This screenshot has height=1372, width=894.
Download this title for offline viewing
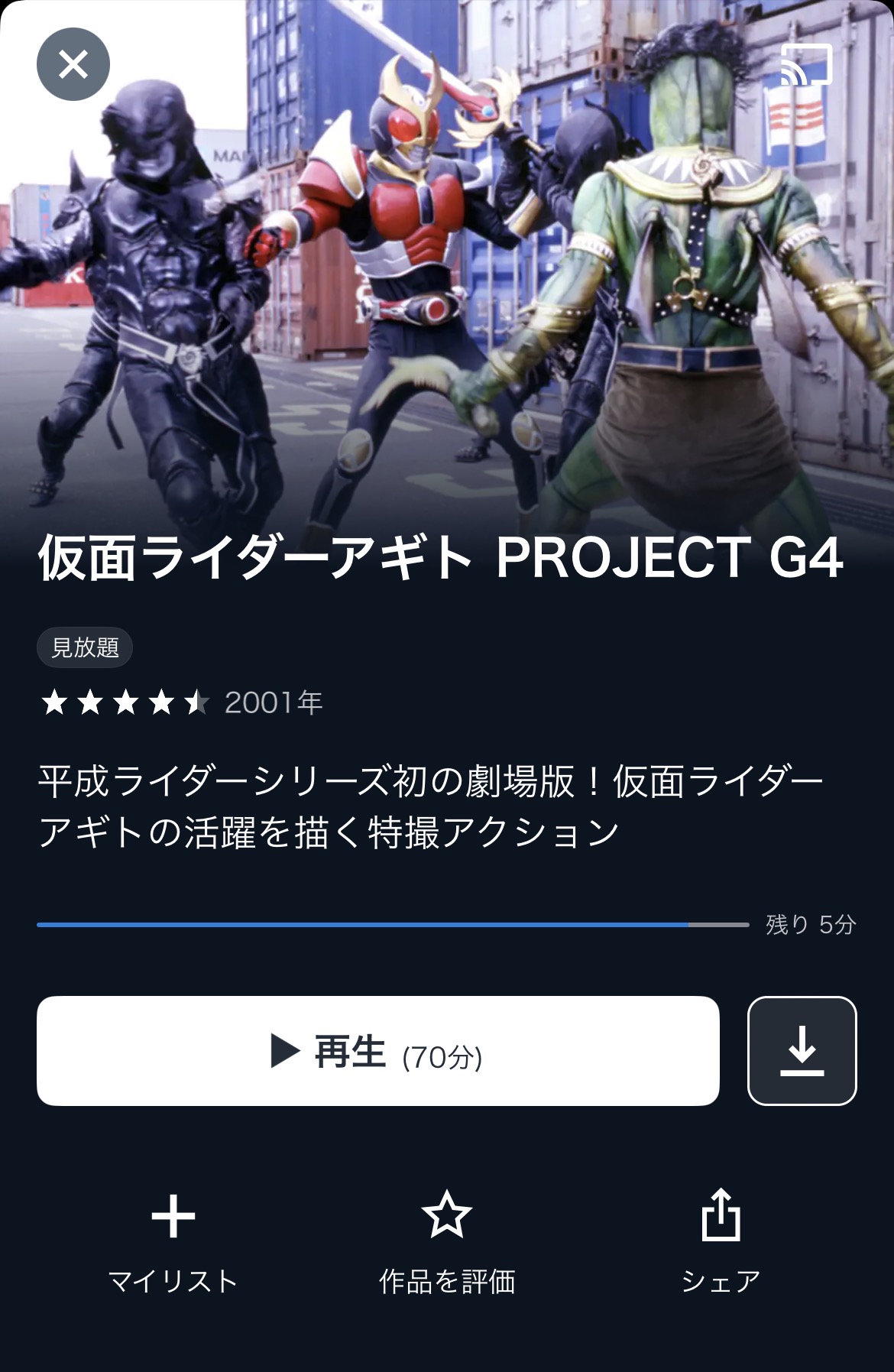coord(802,1050)
